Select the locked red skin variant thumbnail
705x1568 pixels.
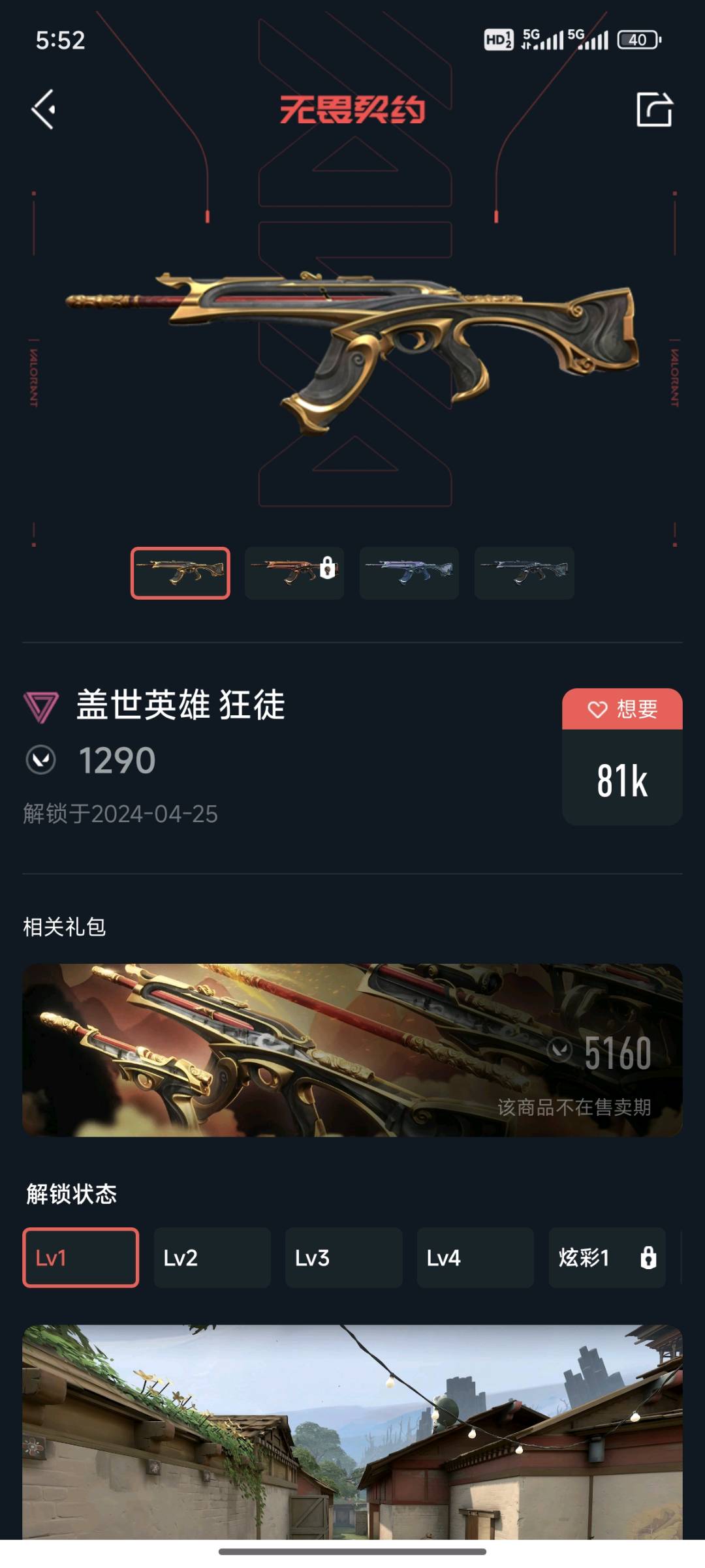[294, 573]
